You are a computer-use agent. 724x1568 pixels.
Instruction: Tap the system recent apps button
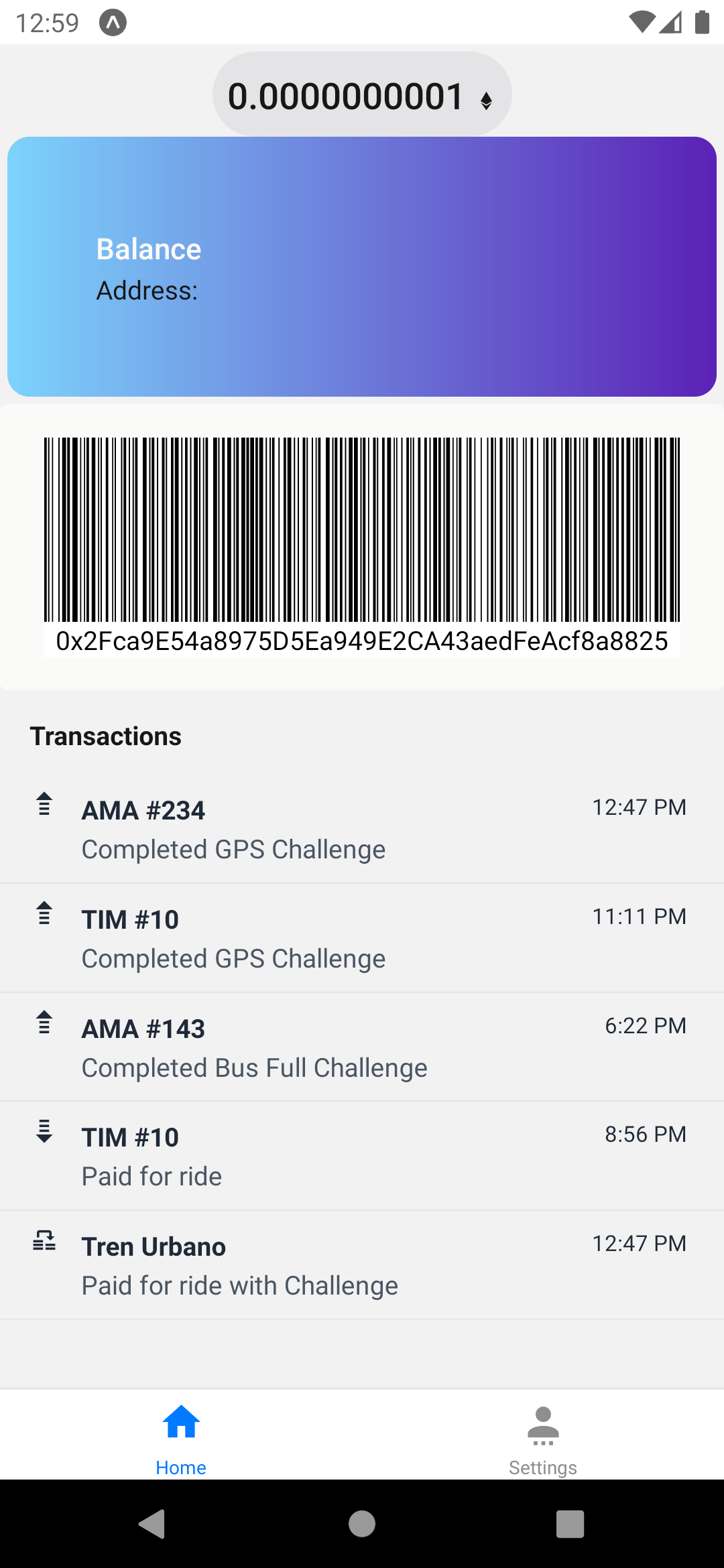[570, 1524]
